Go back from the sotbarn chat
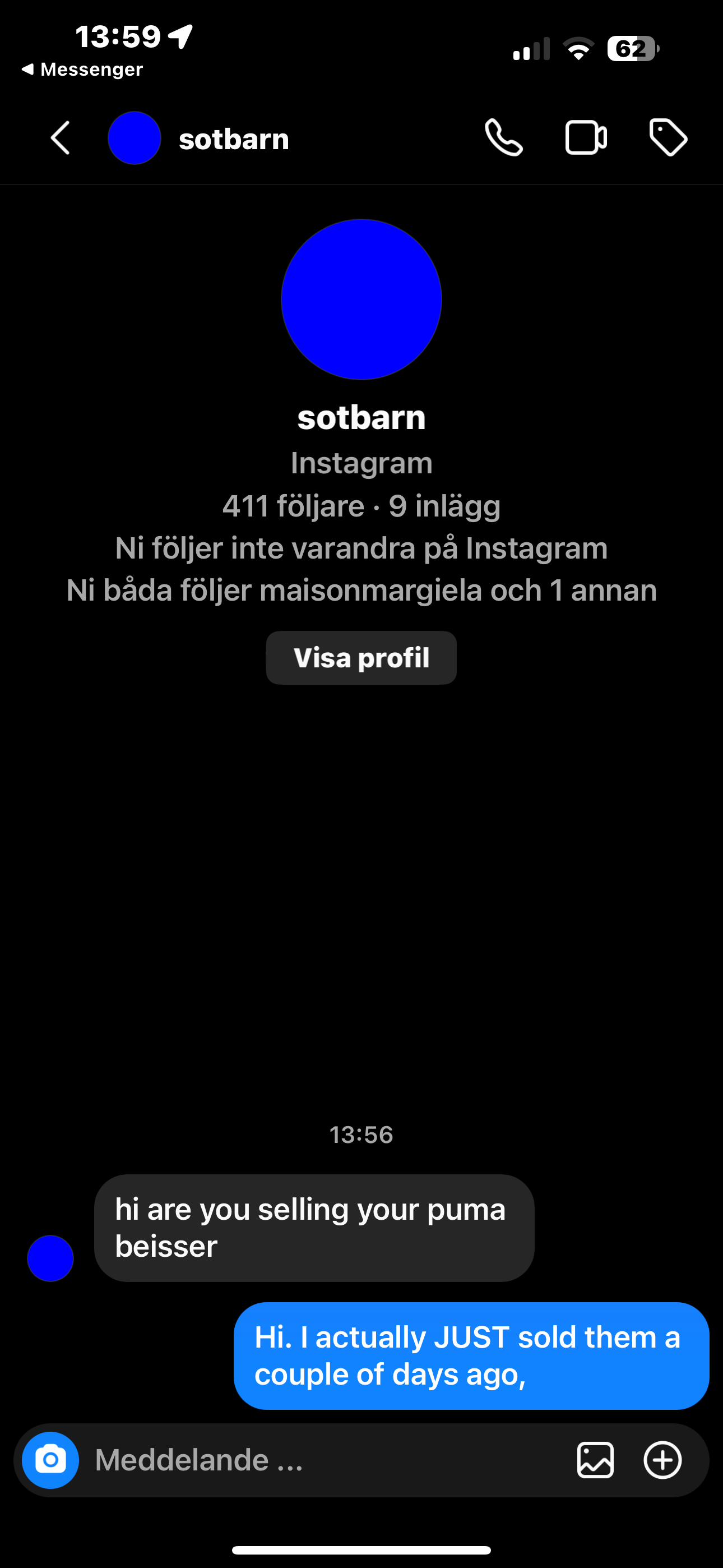The image size is (723, 1568). pyautogui.click(x=61, y=138)
